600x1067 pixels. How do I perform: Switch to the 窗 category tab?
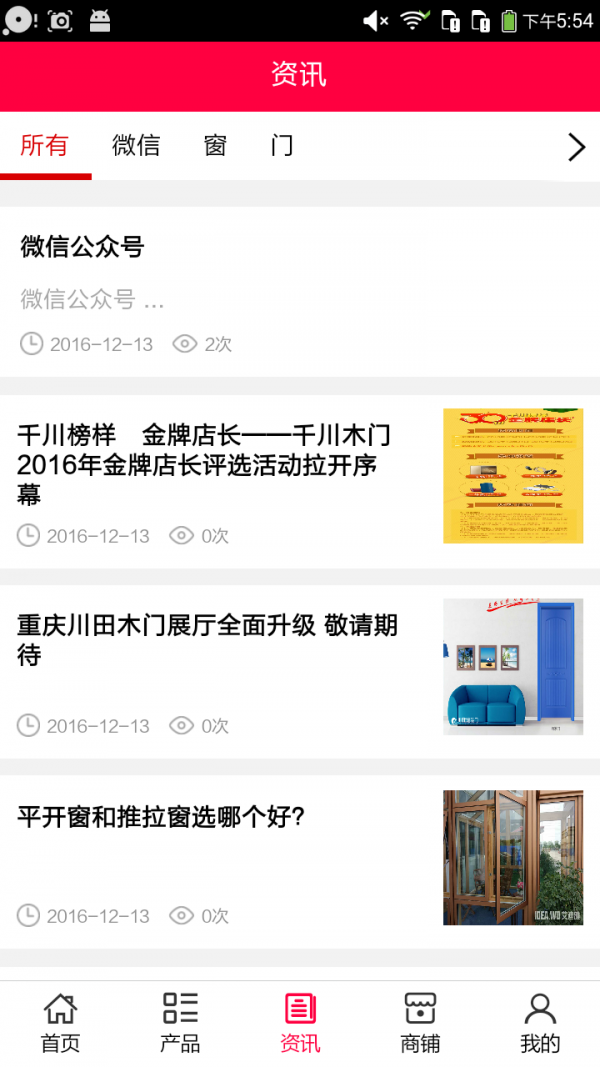pyautogui.click(x=215, y=146)
